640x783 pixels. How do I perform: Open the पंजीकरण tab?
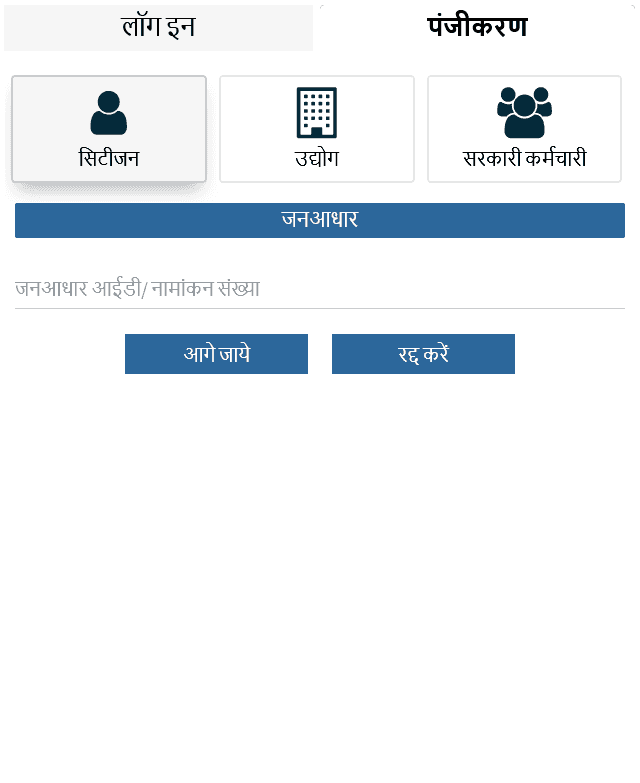477,28
